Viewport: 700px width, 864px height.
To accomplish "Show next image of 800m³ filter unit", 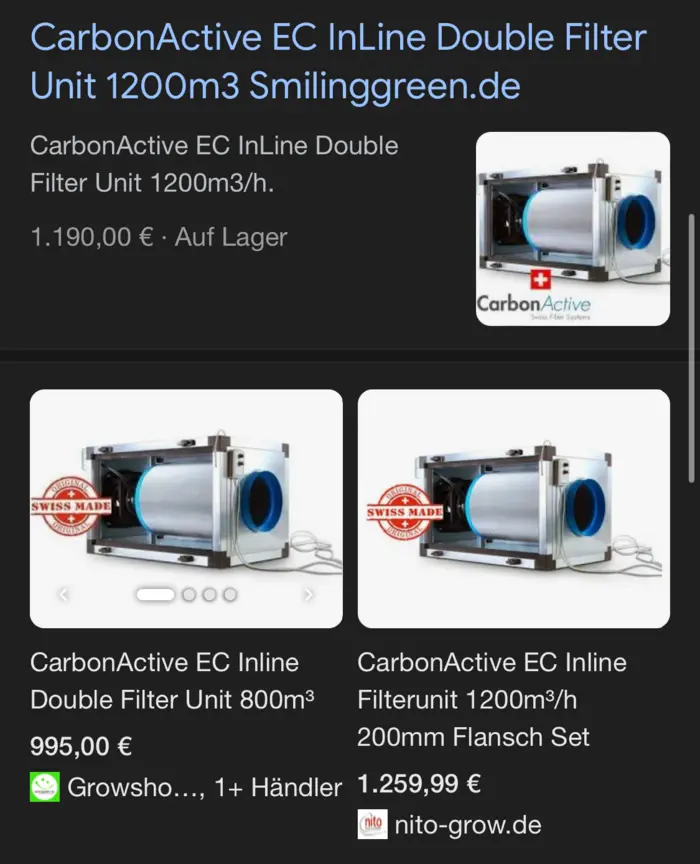I will (x=308, y=595).
